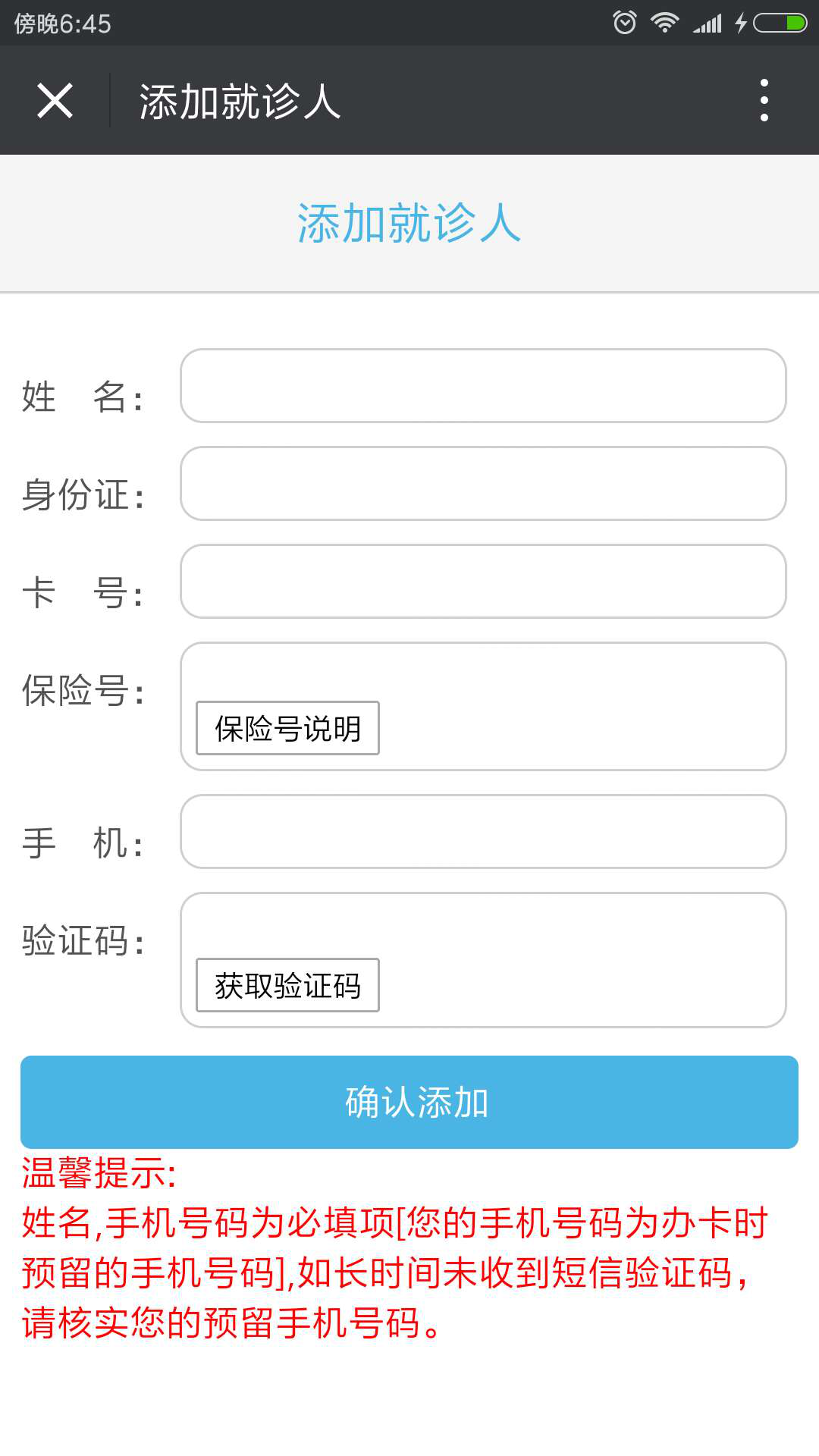The width and height of the screenshot is (819, 1456).
Task: Select the 卡号 card number field
Action: [483, 582]
